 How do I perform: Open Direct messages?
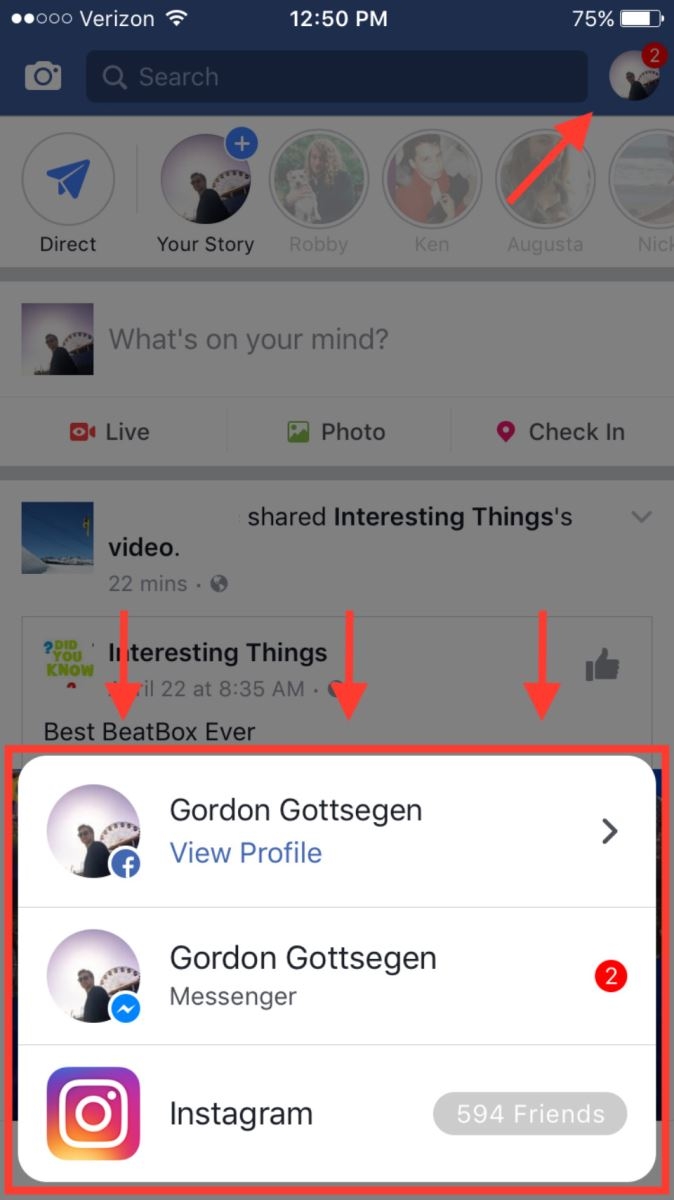coord(68,181)
